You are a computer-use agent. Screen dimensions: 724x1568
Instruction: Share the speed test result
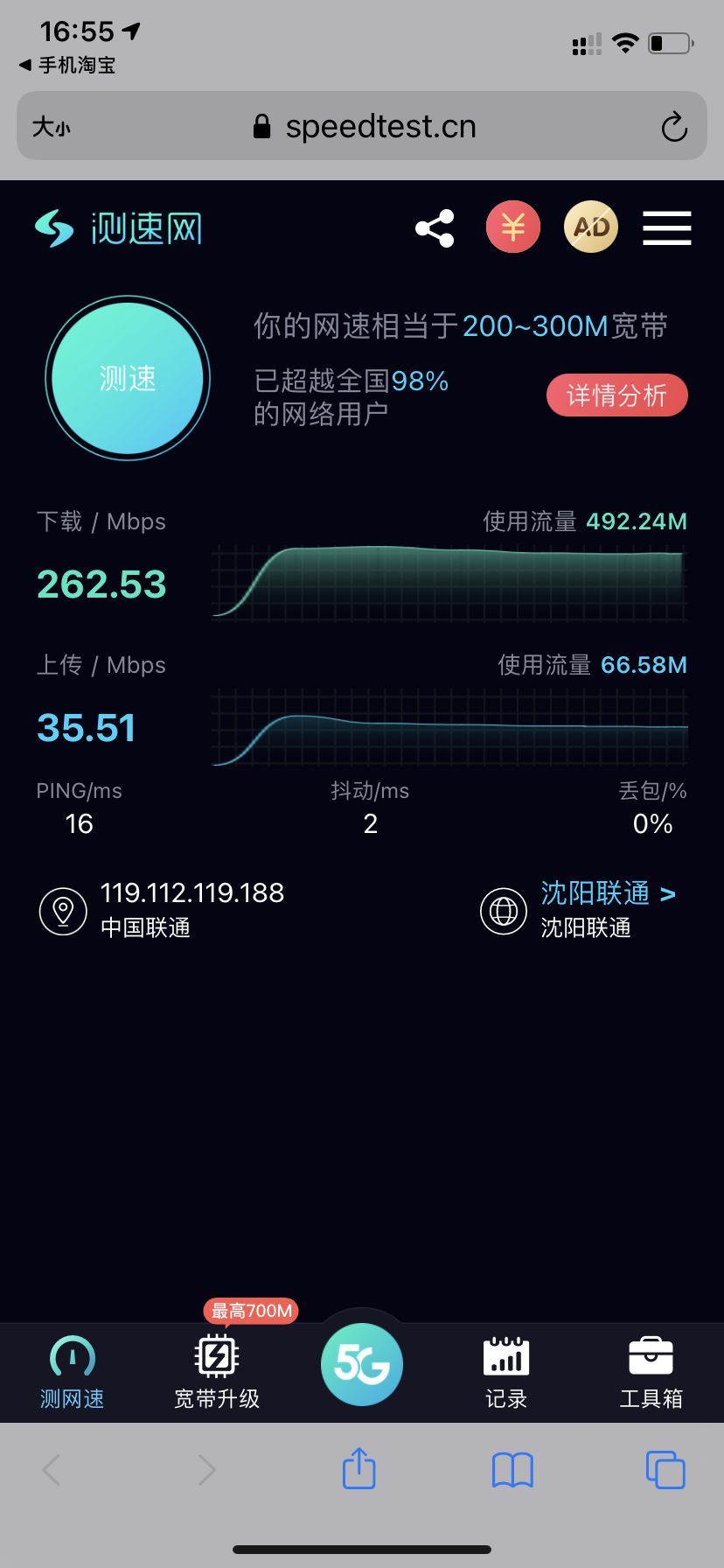(435, 228)
